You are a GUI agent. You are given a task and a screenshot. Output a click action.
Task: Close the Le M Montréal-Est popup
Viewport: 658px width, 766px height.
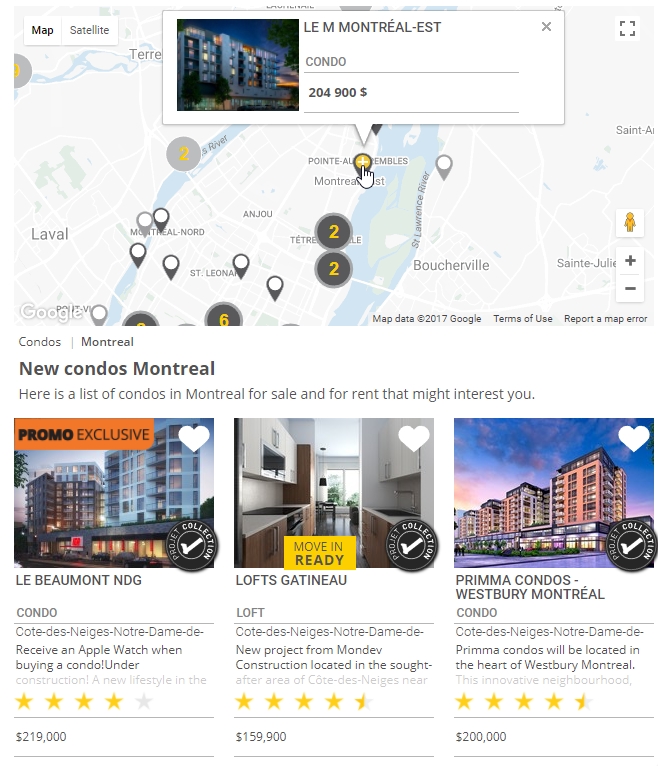click(546, 27)
